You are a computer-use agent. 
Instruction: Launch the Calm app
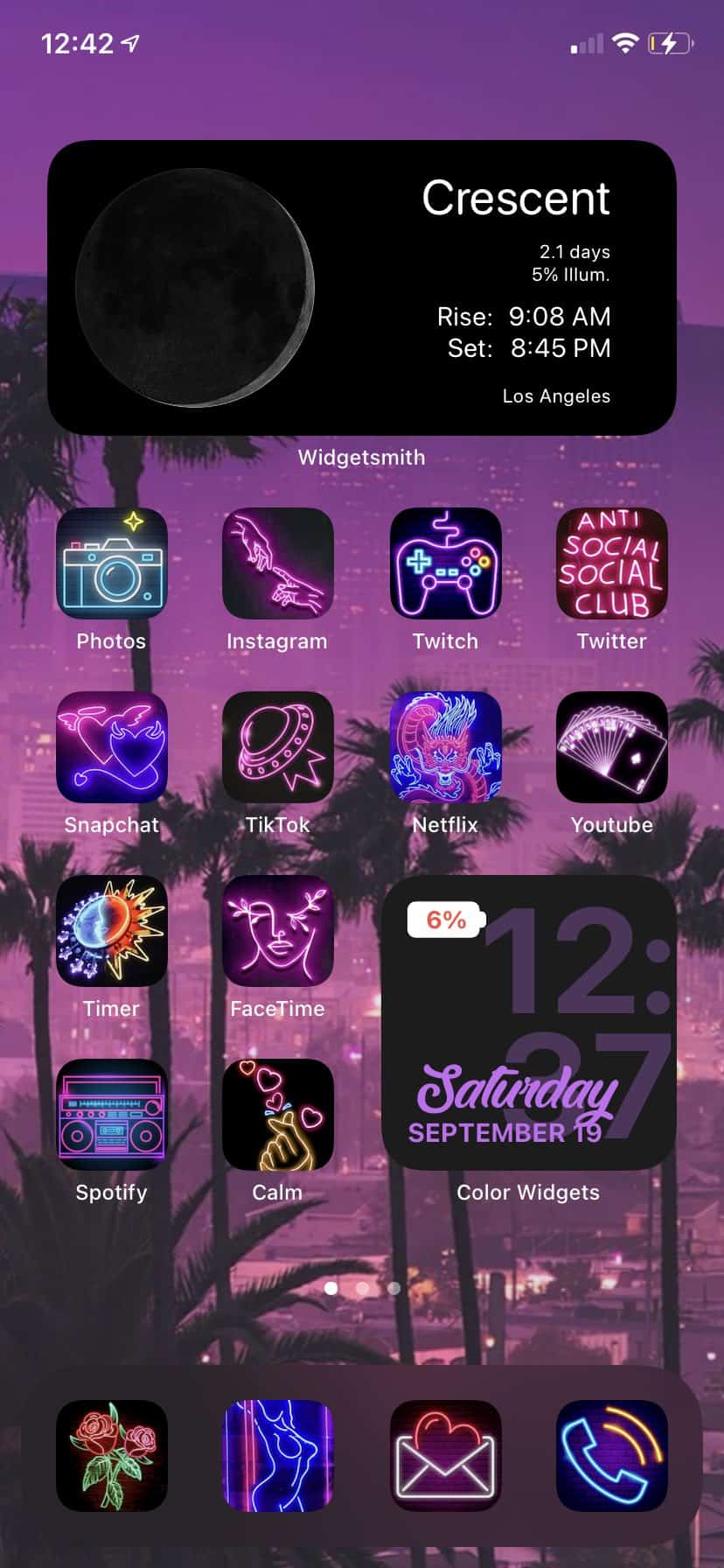point(278,1116)
